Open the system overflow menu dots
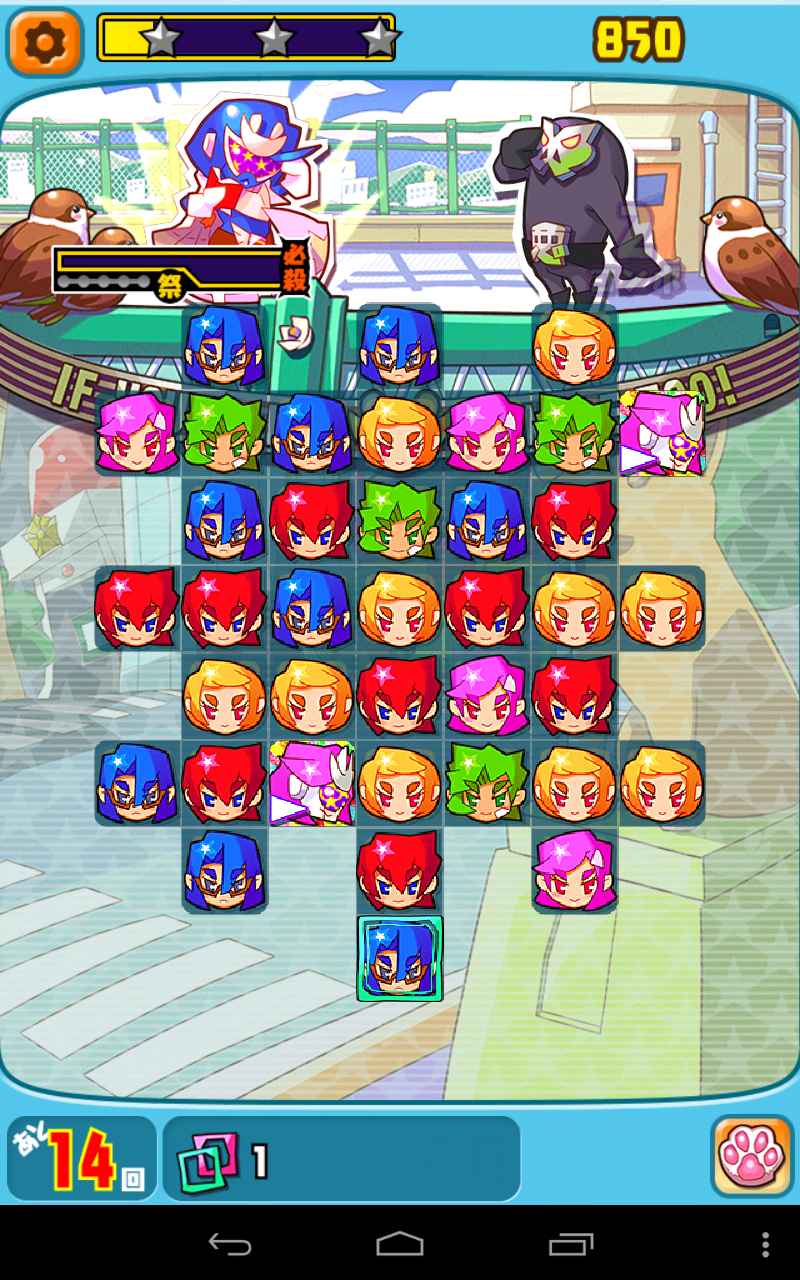 765,1244
